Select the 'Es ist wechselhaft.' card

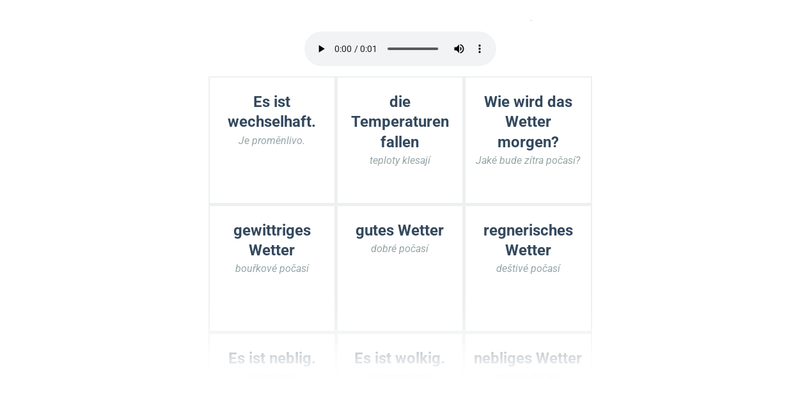(272, 140)
